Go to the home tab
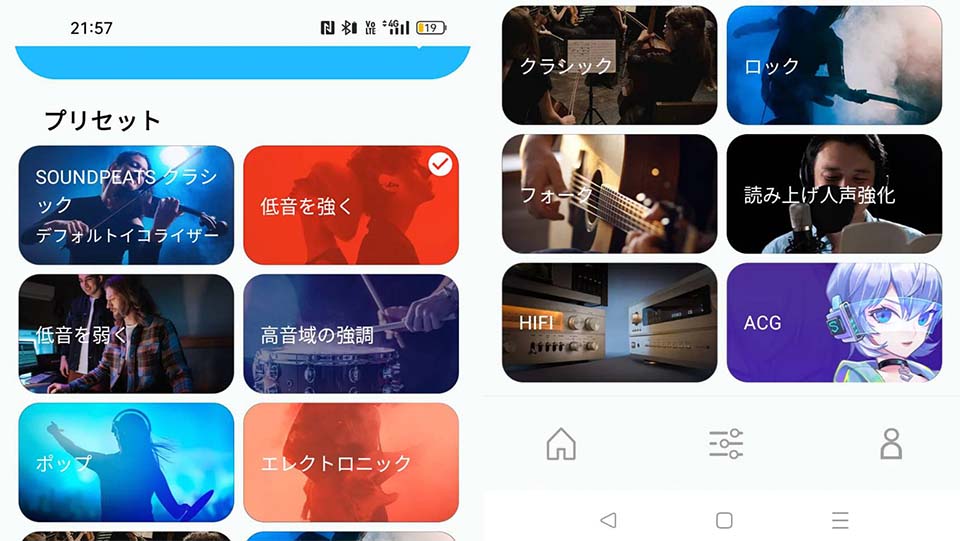Screen dimensions: 960x541 (x=561, y=443)
